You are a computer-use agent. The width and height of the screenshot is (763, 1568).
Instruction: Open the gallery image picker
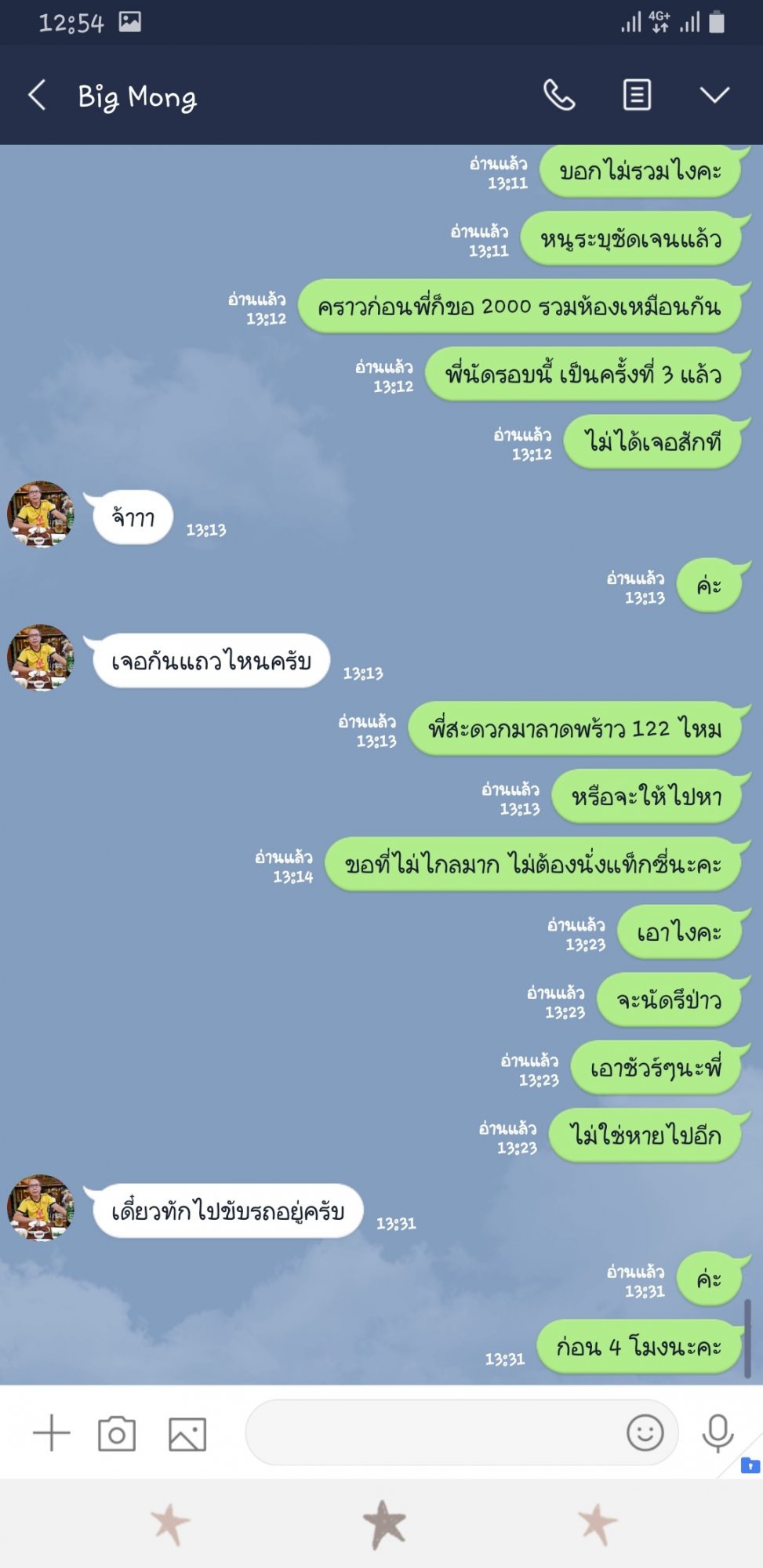click(187, 1434)
